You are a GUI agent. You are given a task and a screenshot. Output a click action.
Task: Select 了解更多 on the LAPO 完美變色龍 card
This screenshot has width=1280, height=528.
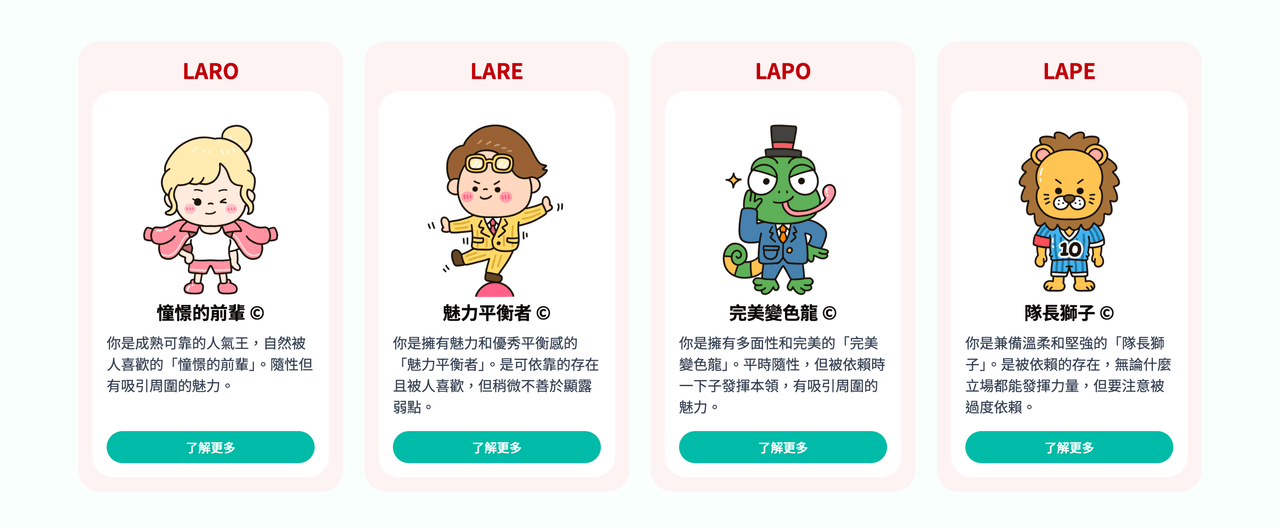[x=782, y=447]
